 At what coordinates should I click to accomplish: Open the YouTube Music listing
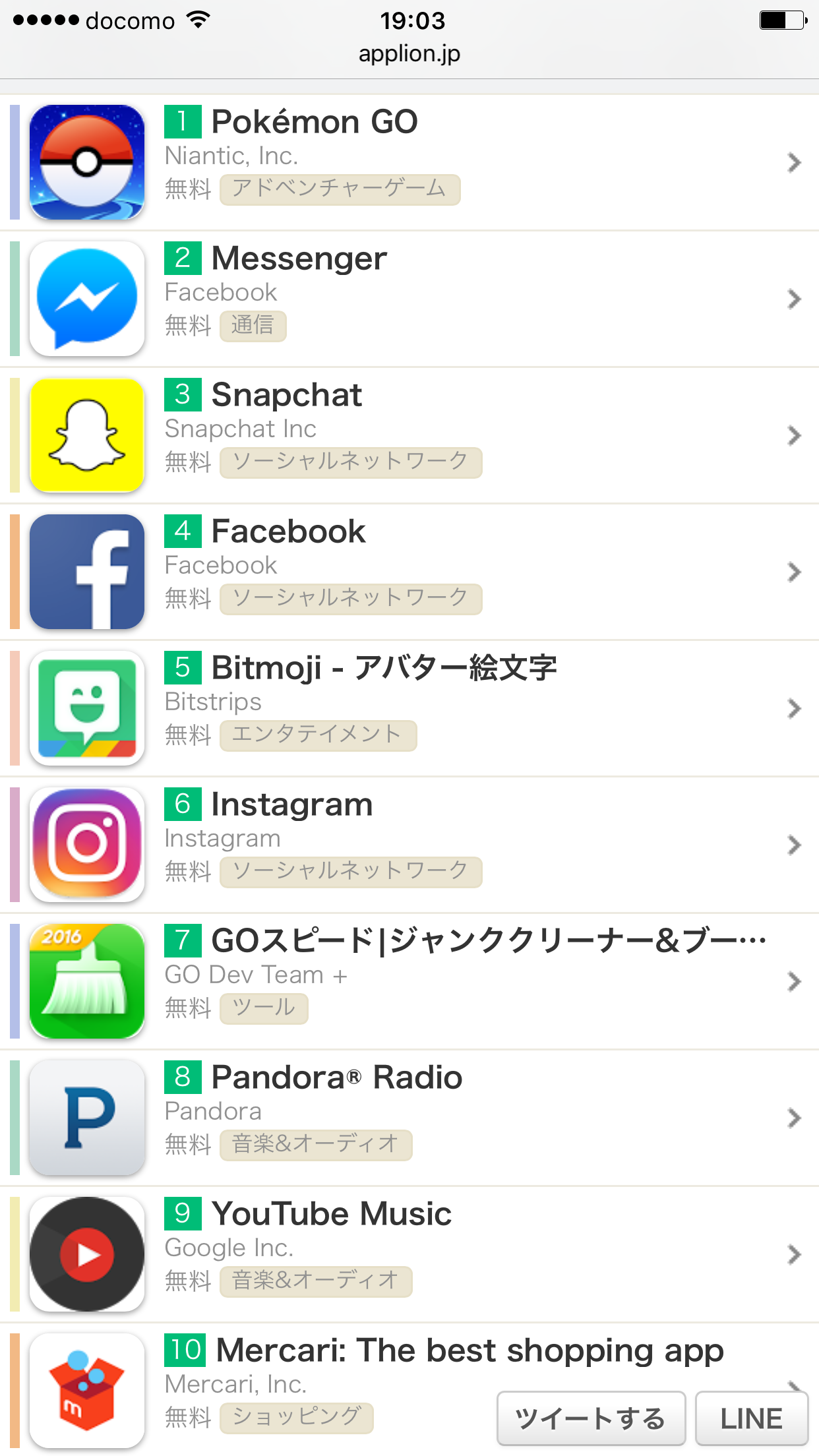(409, 1254)
